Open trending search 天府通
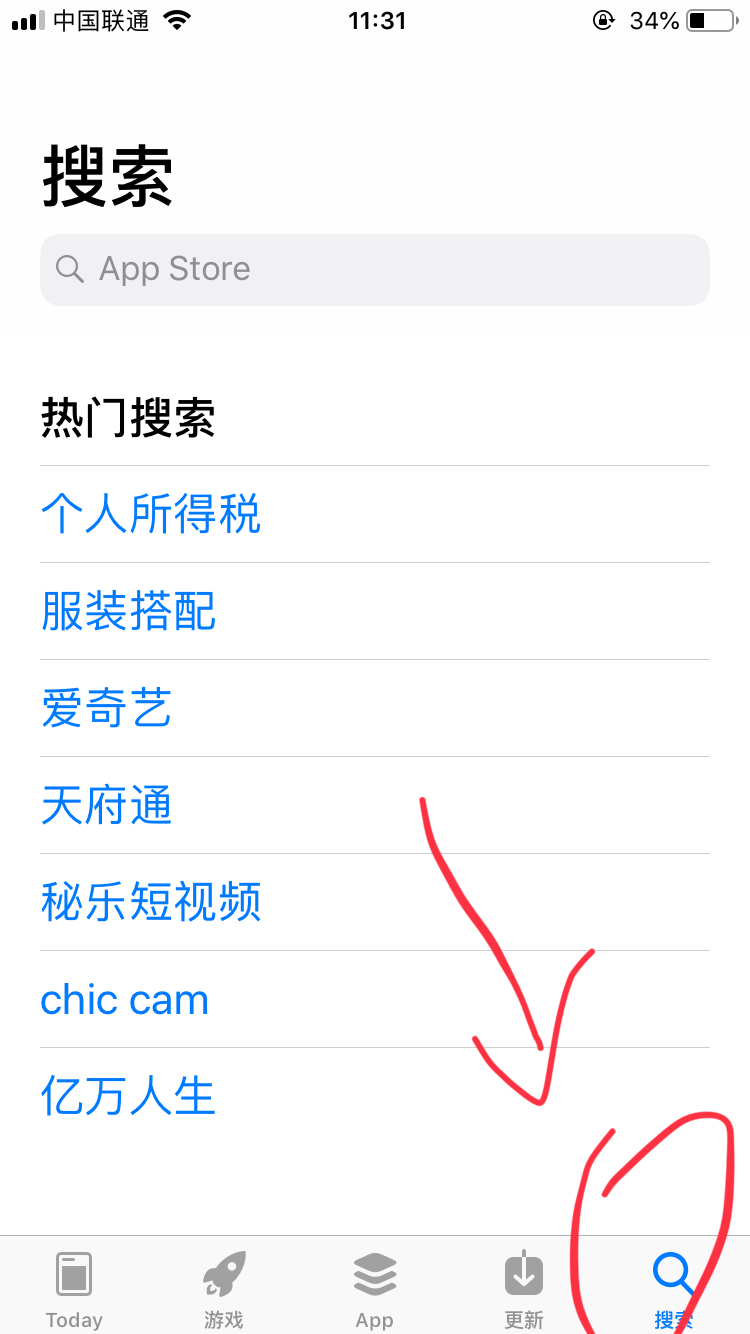 (107, 805)
